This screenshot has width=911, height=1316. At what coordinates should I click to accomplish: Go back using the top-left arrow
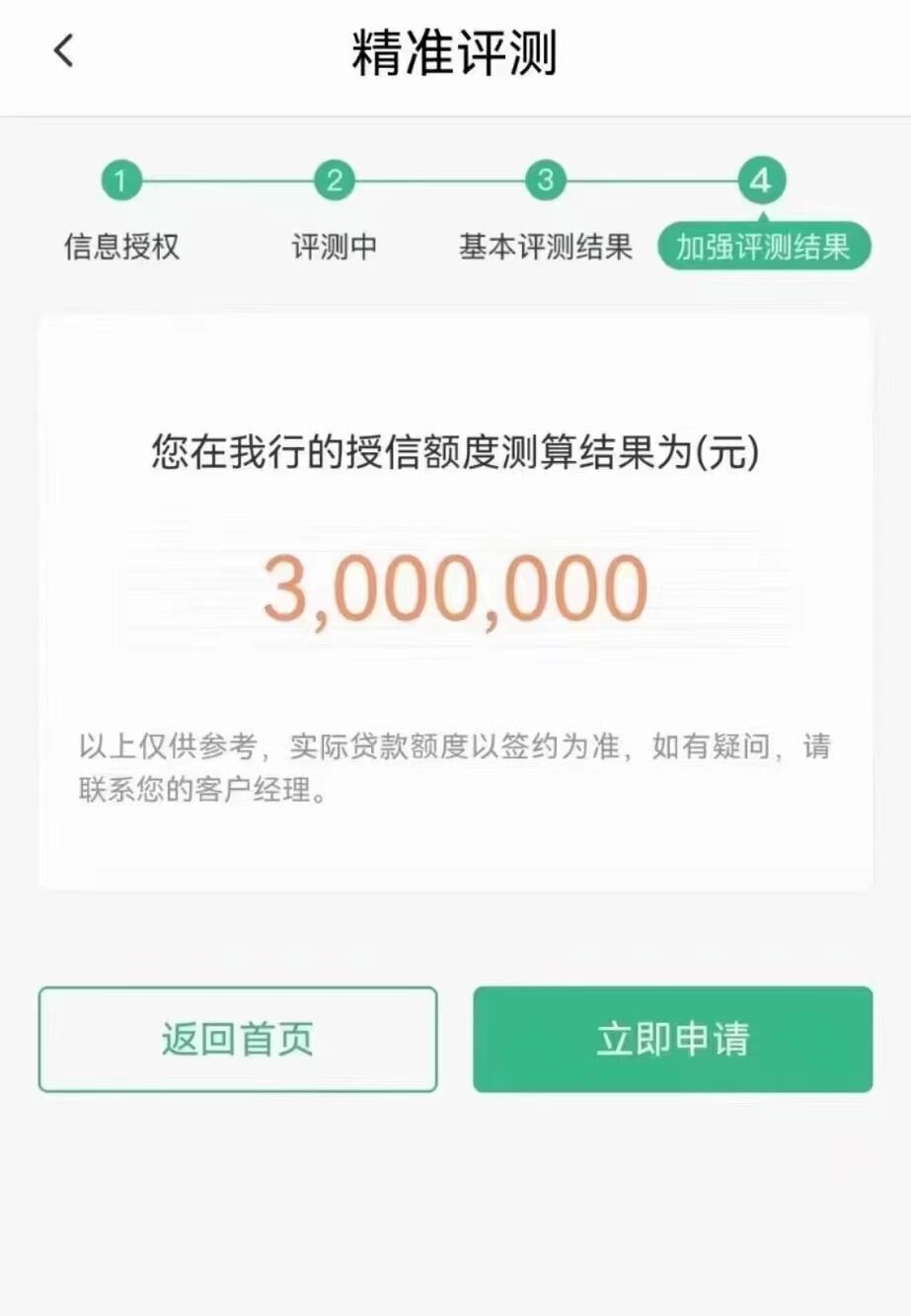(x=64, y=51)
